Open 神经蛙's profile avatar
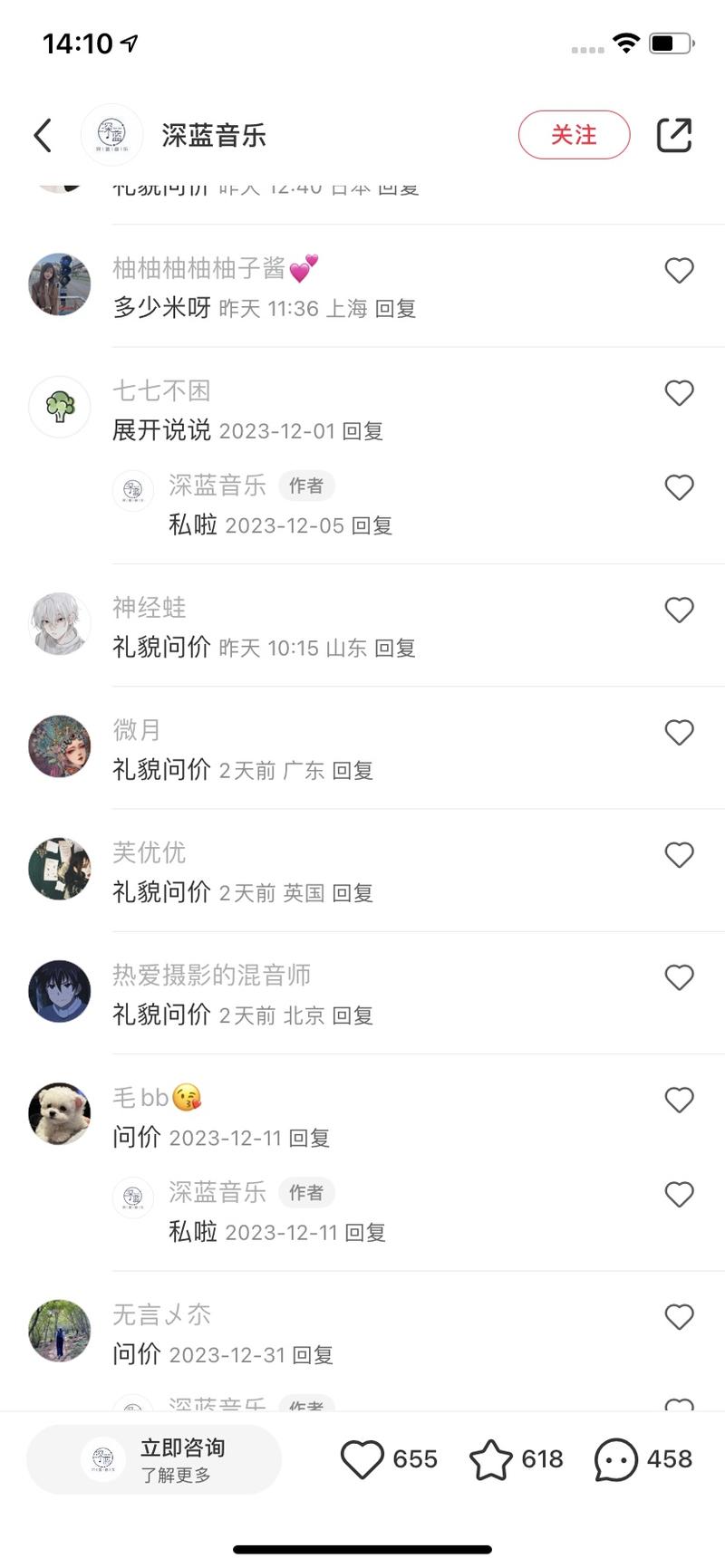The image size is (725, 1568). [x=60, y=624]
